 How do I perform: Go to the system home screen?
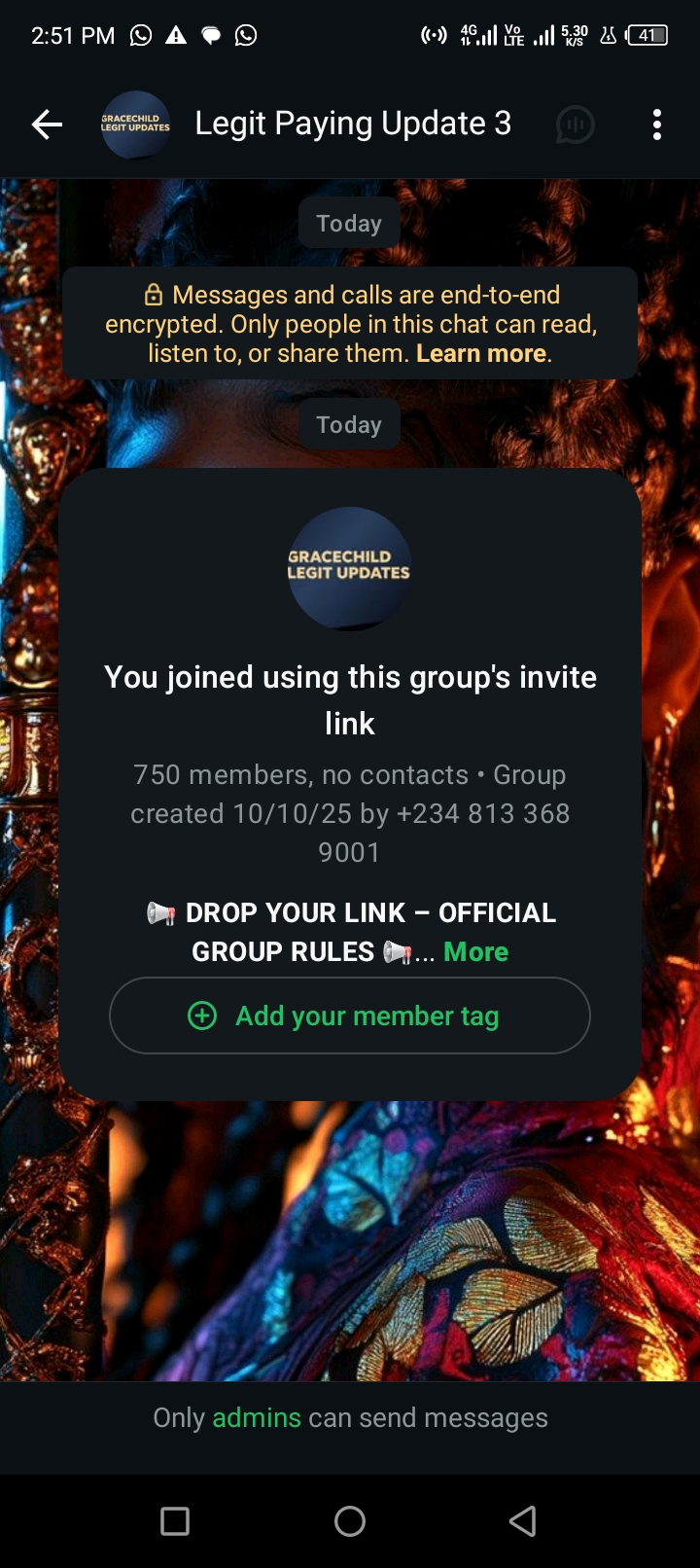point(350,1521)
